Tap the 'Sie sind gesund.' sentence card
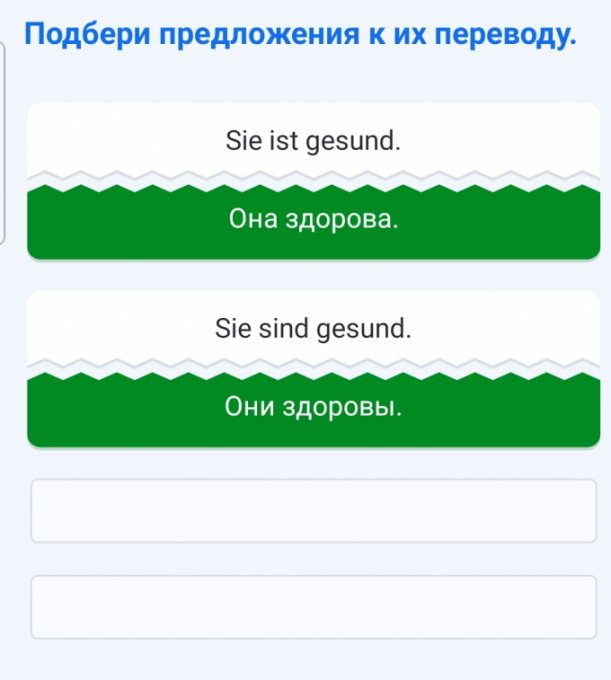The image size is (611, 680). [x=313, y=328]
